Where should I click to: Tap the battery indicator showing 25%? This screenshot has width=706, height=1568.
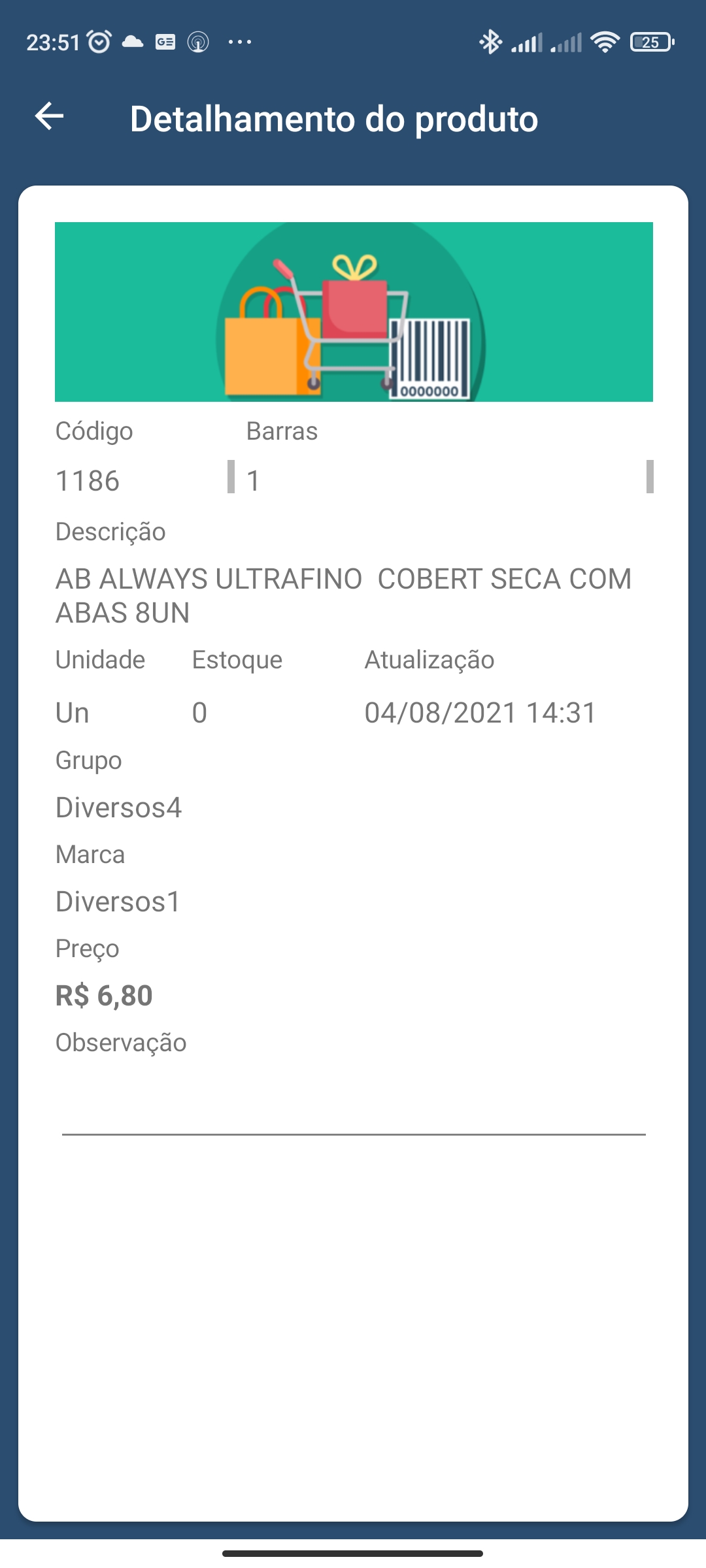(651, 42)
